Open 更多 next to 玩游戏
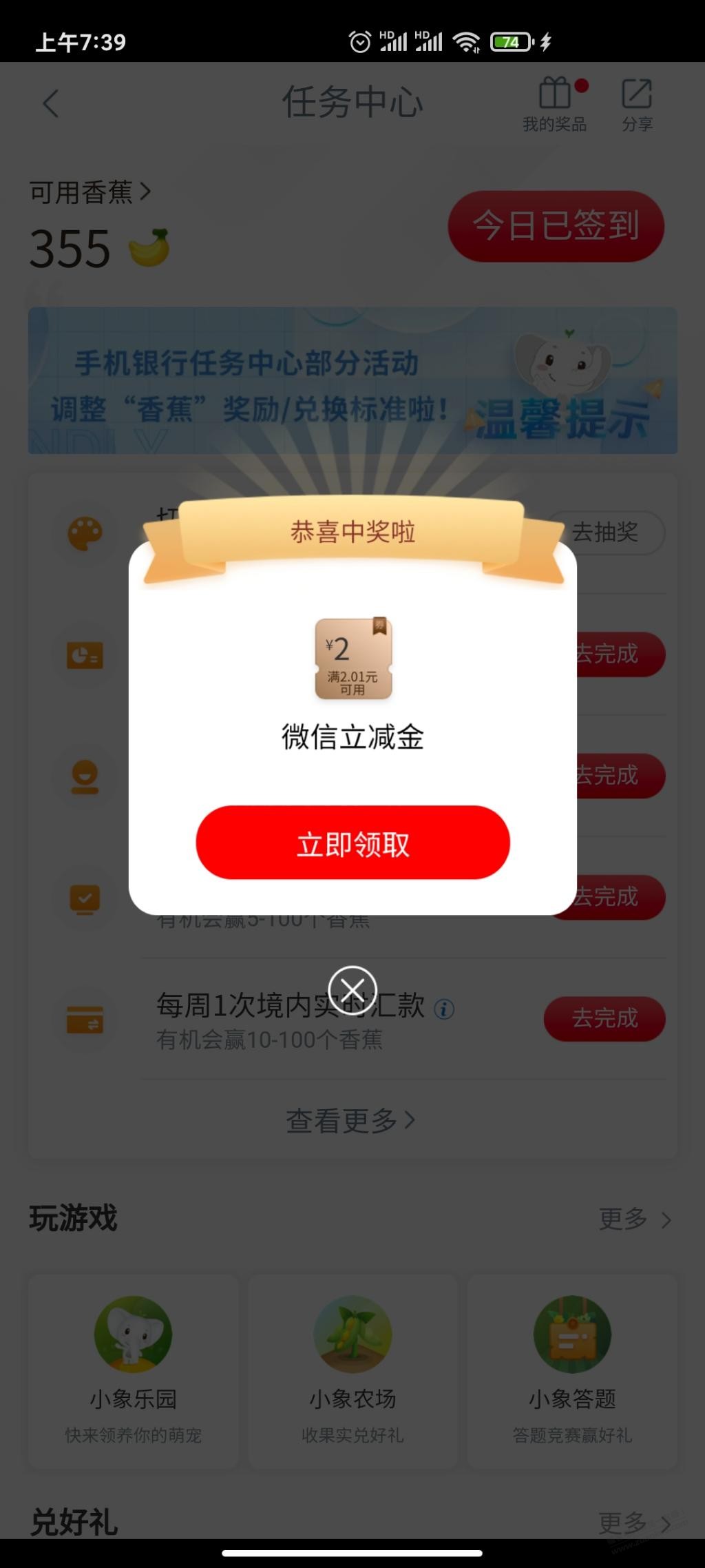This screenshot has width=705, height=1568. 630,1219
